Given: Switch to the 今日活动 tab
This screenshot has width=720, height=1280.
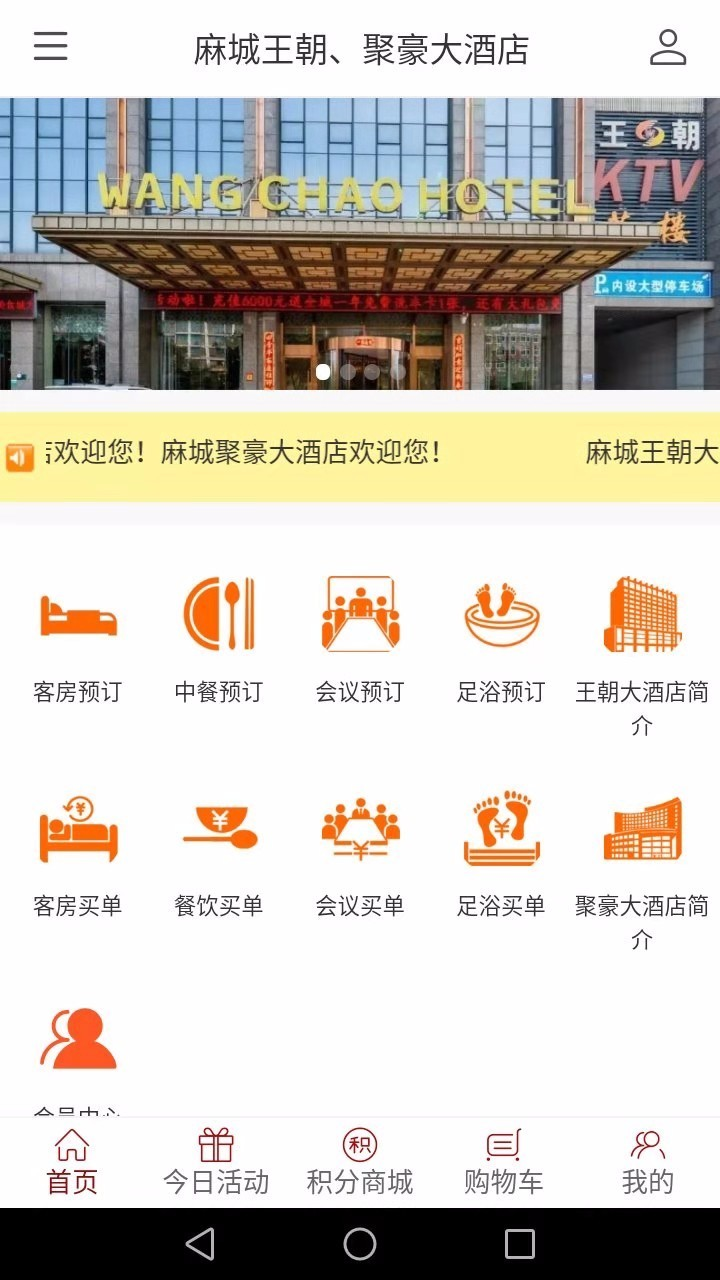Looking at the screenshot, I should [215, 1160].
